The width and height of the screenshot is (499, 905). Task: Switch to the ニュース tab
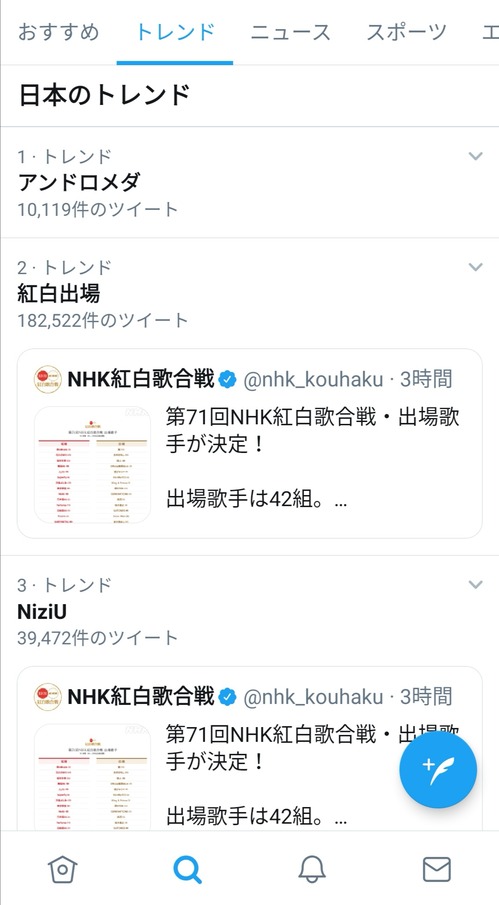(x=291, y=32)
